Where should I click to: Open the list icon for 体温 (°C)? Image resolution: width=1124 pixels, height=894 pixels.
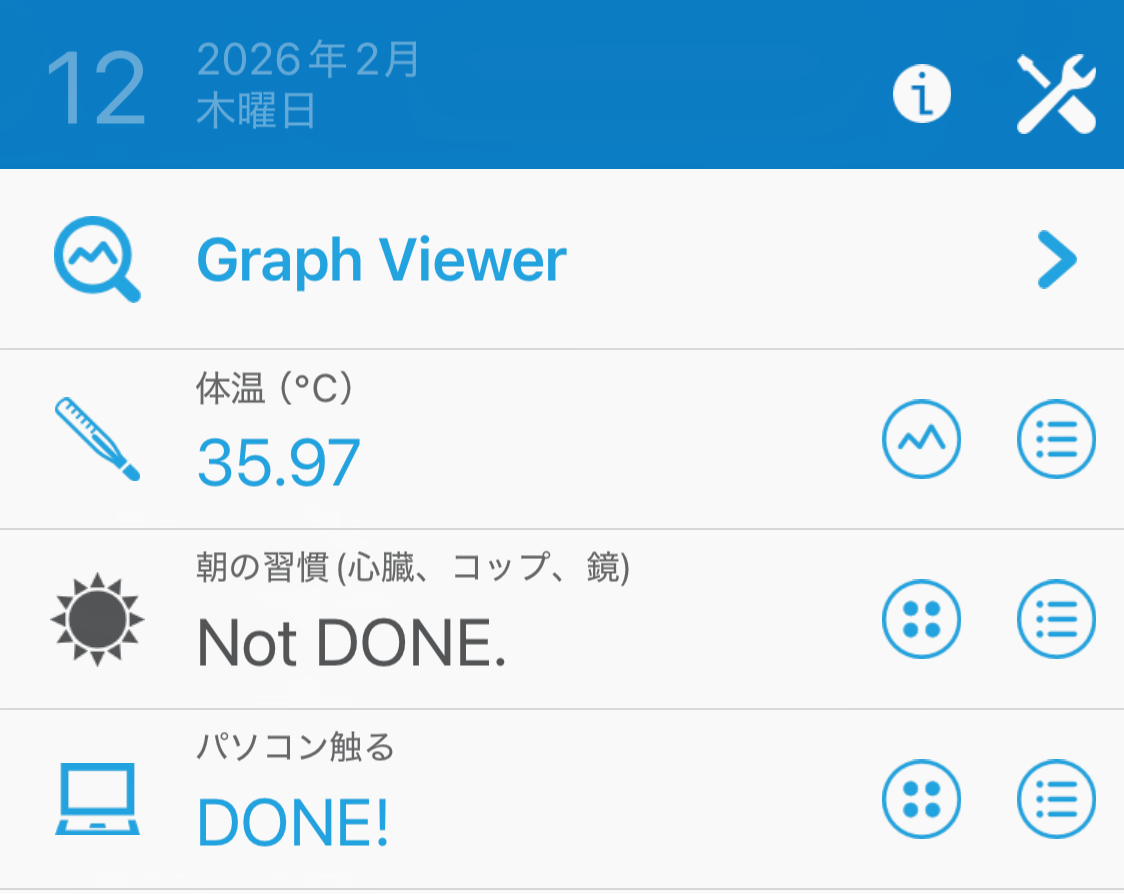[x=1056, y=439]
